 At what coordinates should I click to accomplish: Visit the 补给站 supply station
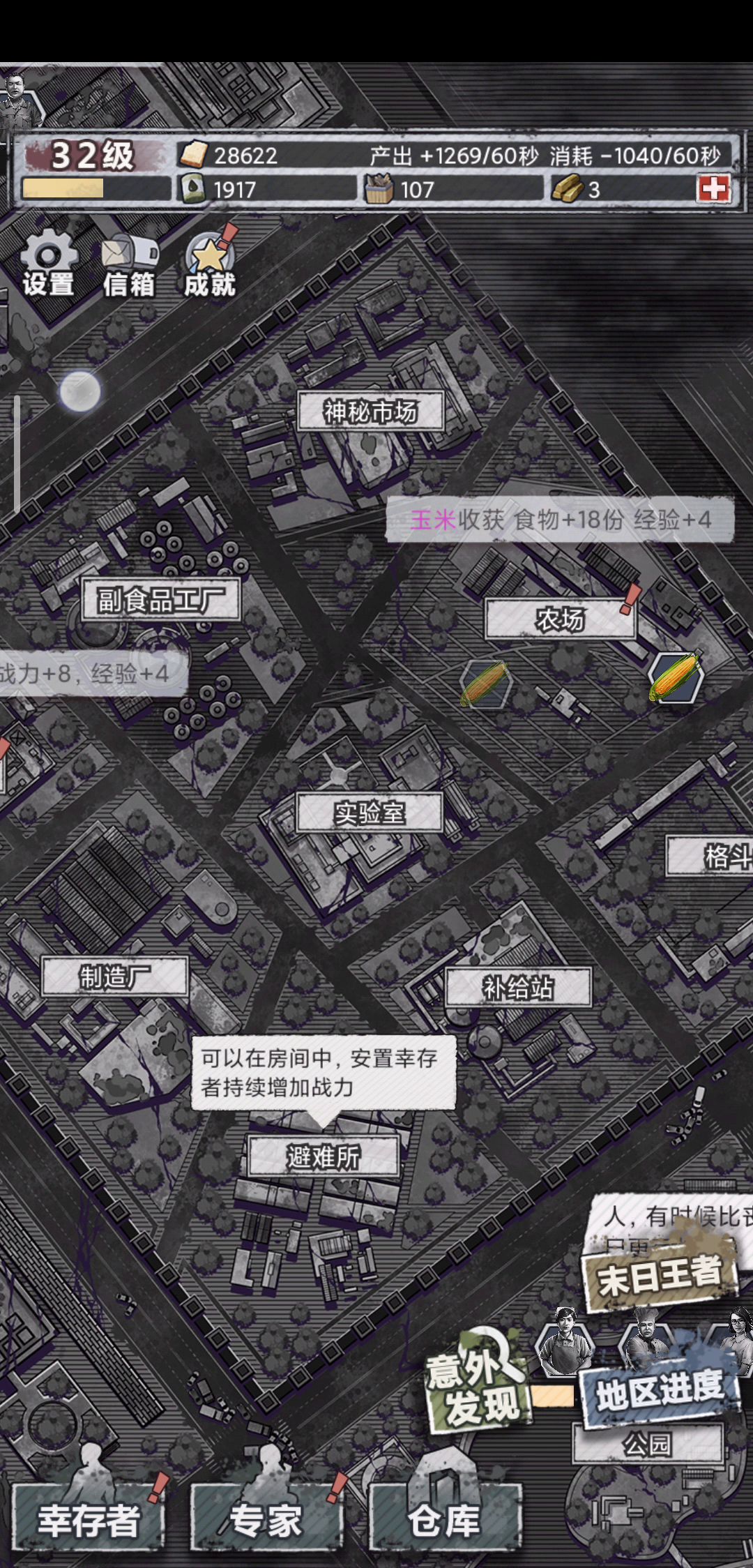[519, 987]
